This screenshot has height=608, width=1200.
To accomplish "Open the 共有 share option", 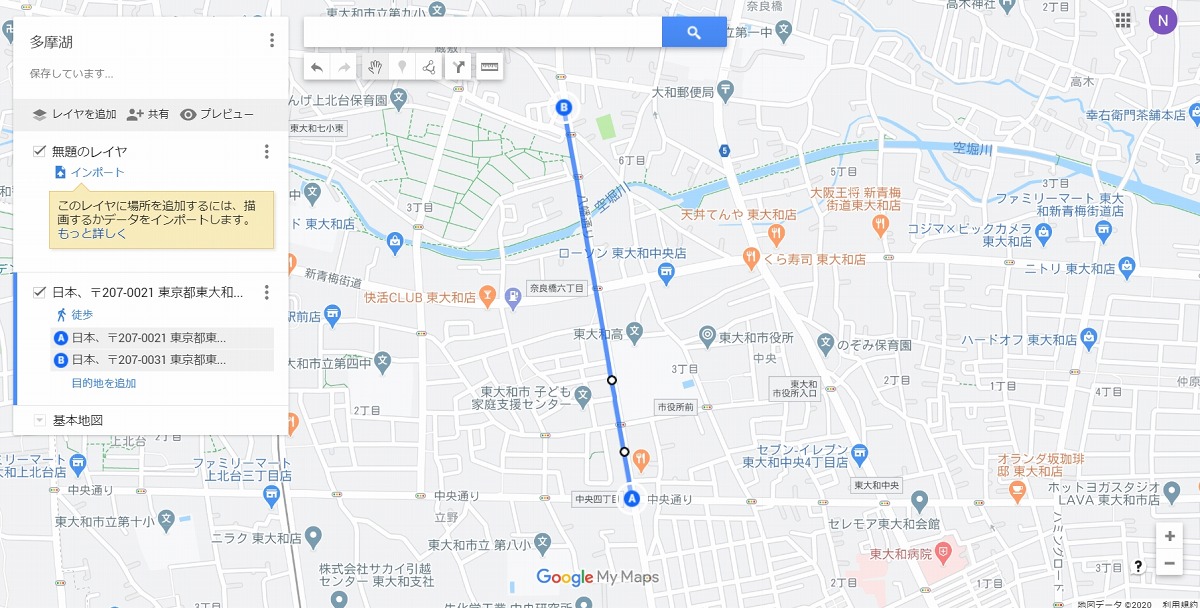I will pyautogui.click(x=148, y=114).
